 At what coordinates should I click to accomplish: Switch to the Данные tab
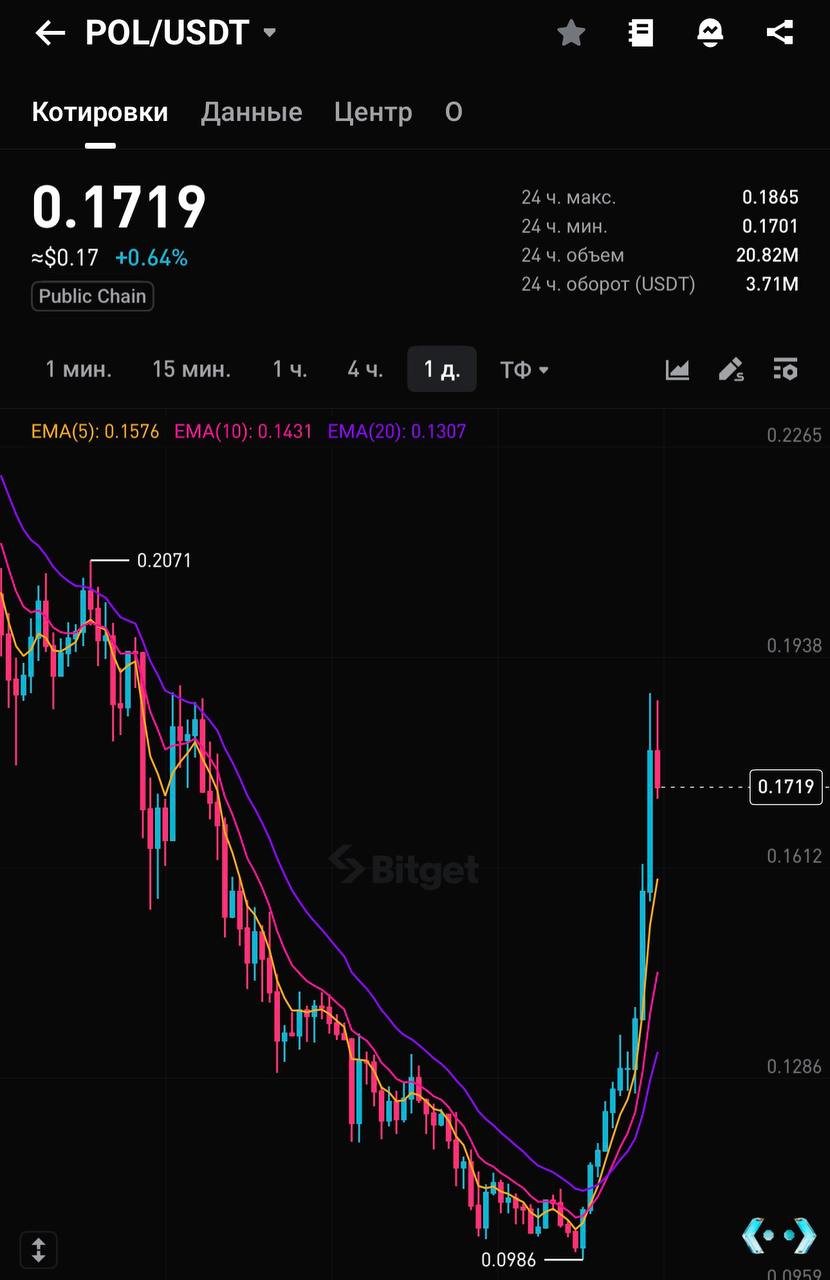251,112
